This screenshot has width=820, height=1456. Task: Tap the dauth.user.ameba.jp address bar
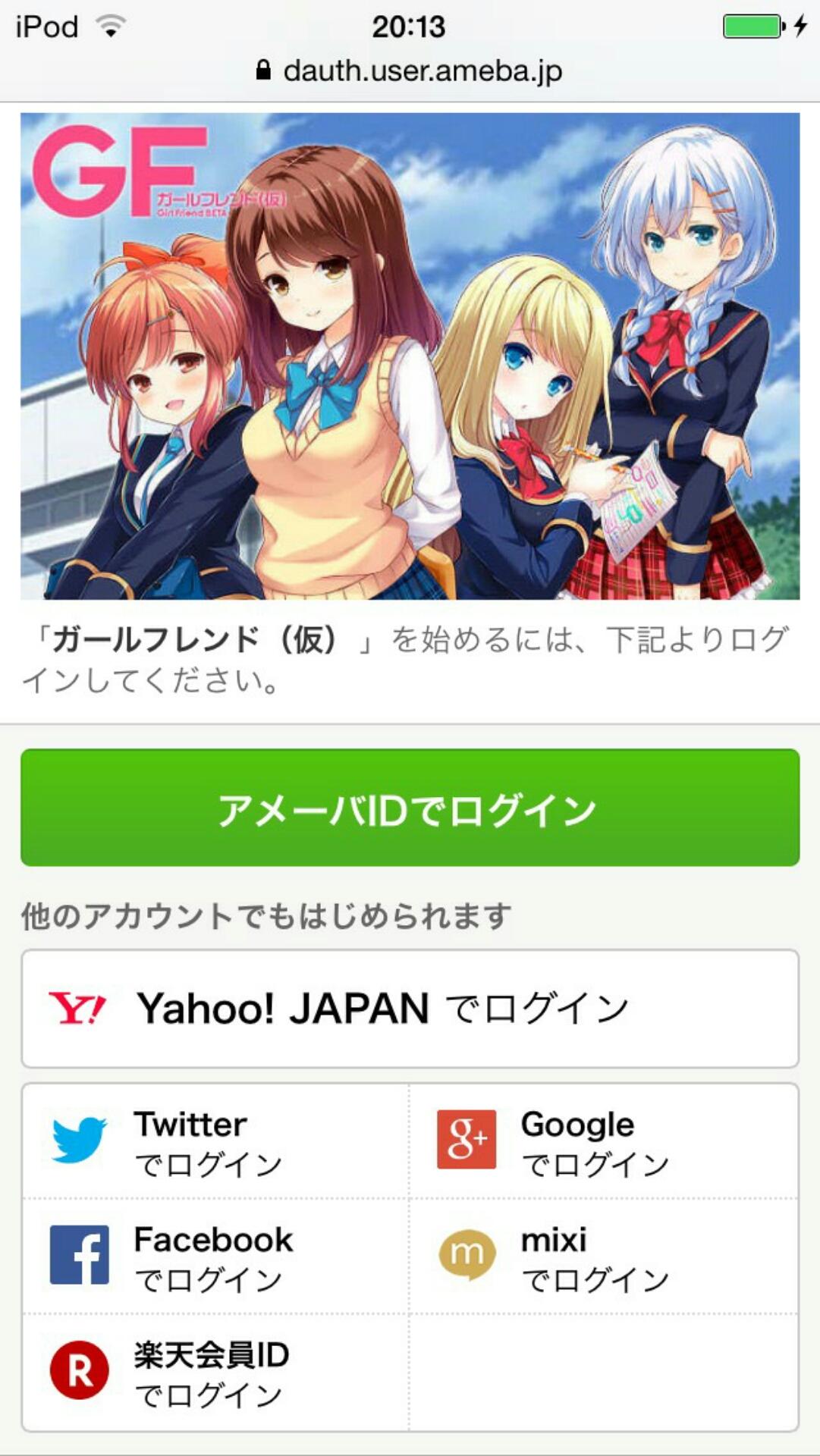click(410, 71)
